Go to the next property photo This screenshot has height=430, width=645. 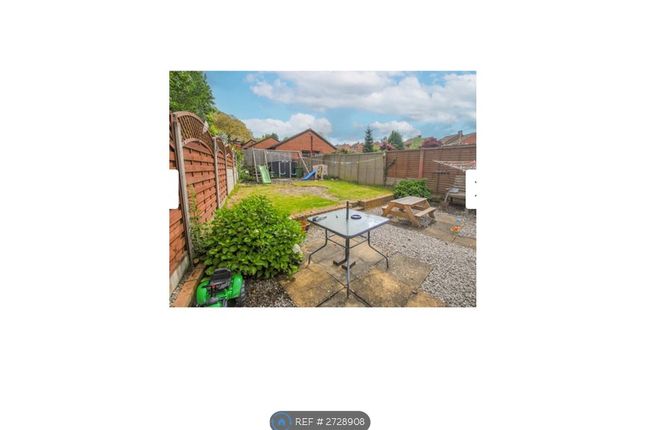click(471, 189)
